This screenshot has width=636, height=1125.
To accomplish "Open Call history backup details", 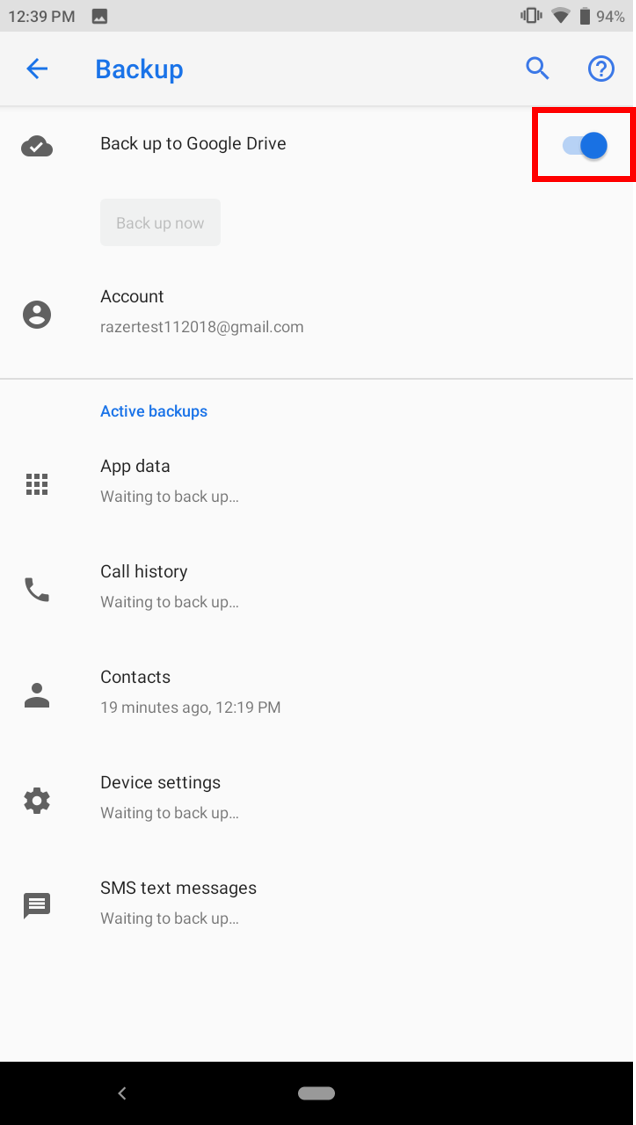I will [169, 586].
